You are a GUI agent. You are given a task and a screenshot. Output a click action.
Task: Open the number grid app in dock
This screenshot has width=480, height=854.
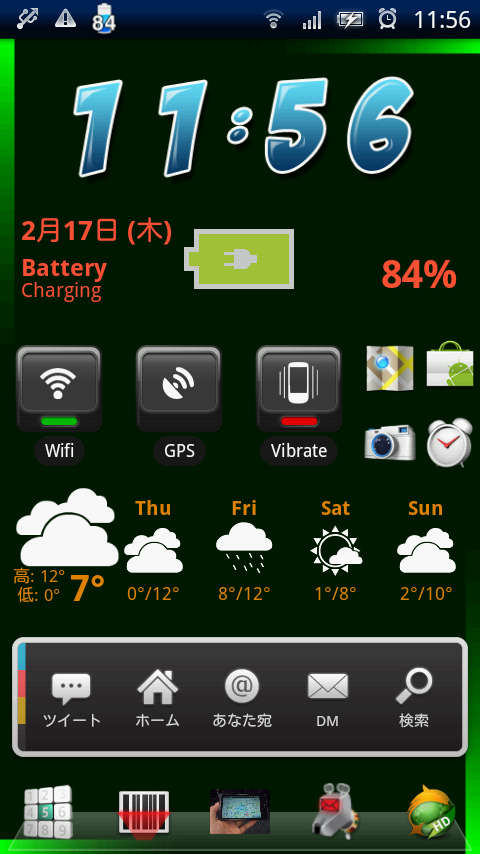pos(48,812)
